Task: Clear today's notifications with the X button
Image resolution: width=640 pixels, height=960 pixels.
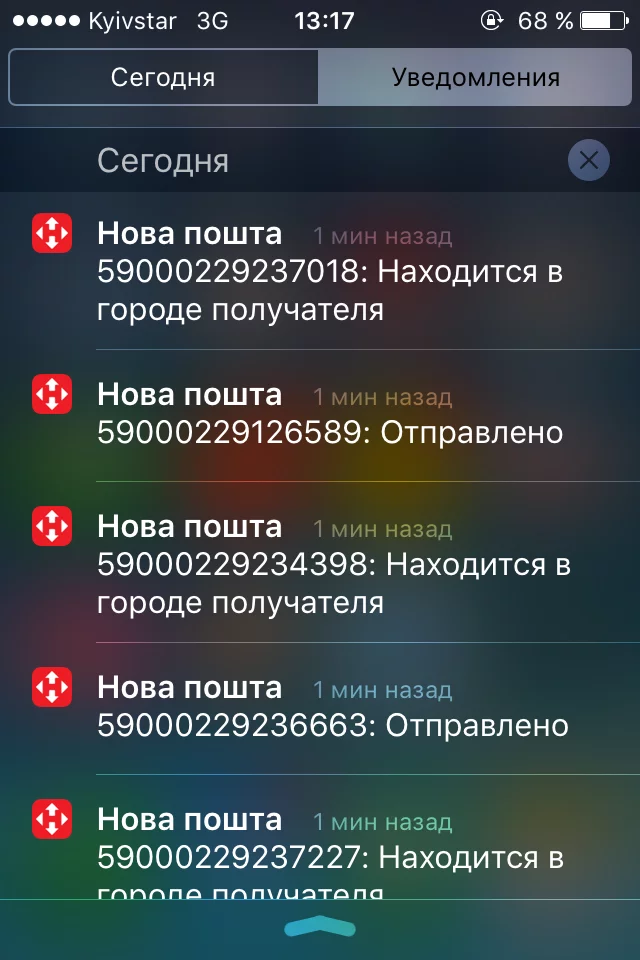Action: pyautogui.click(x=588, y=160)
